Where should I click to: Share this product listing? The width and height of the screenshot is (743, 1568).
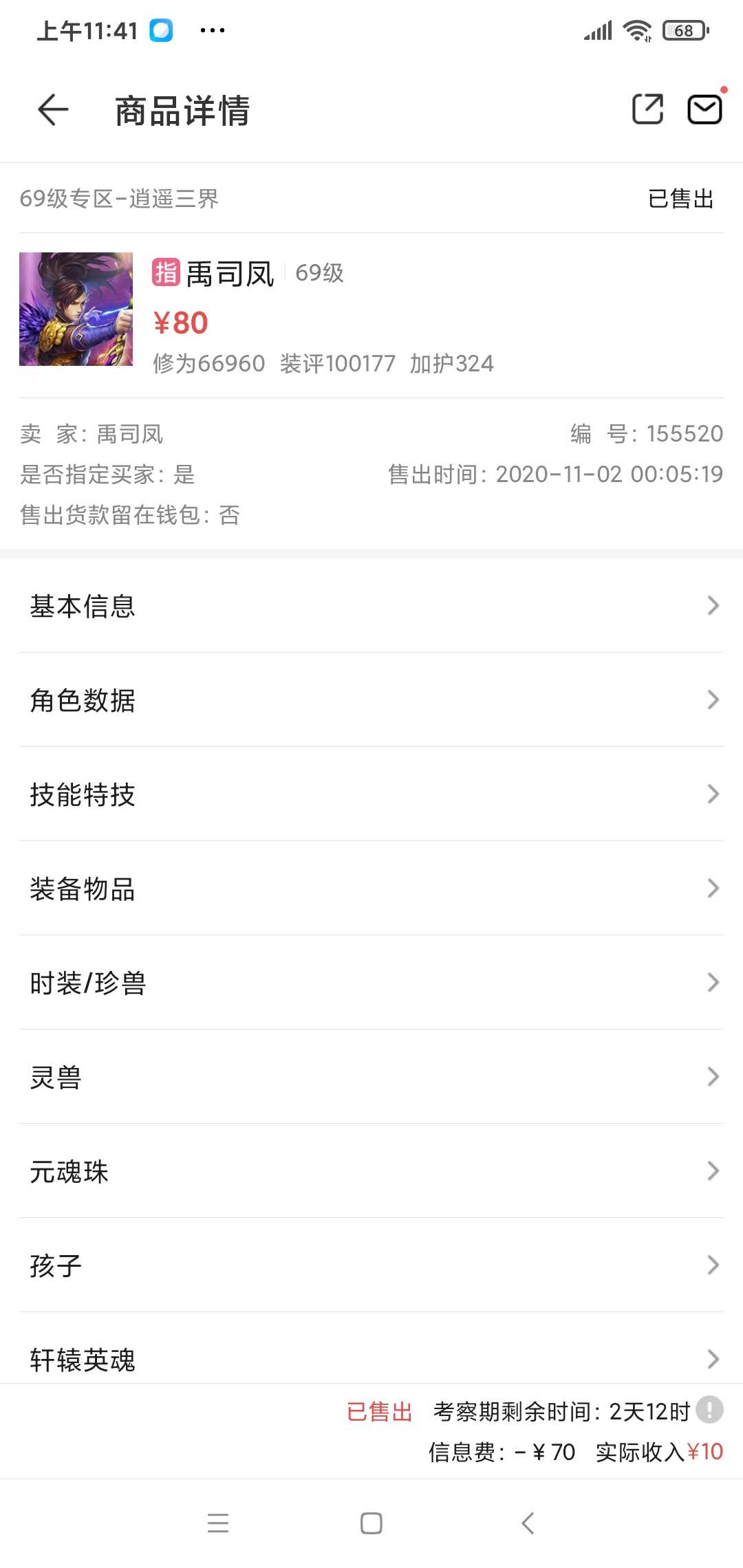[647, 109]
